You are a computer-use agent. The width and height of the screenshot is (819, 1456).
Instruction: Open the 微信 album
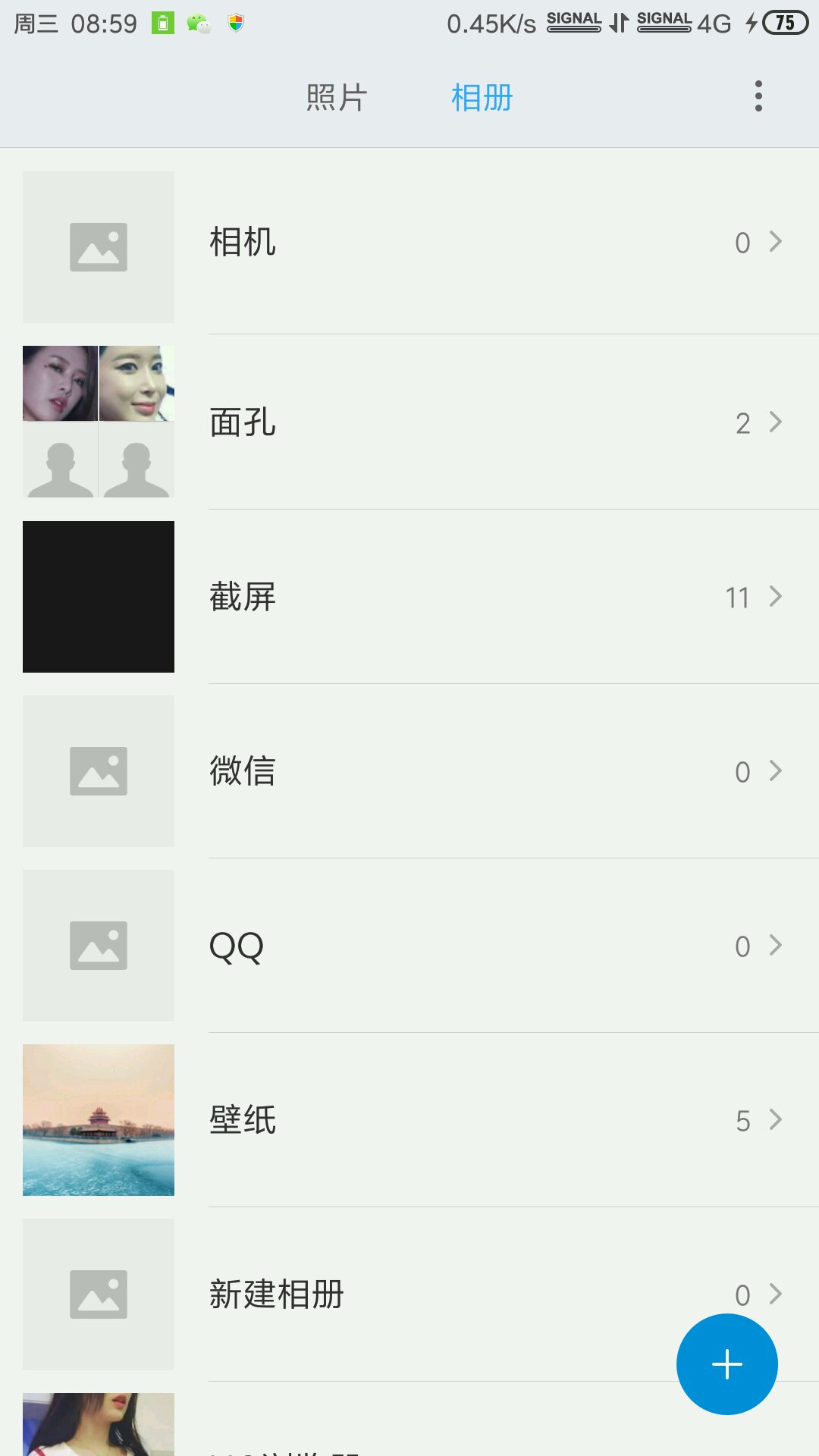tap(409, 771)
